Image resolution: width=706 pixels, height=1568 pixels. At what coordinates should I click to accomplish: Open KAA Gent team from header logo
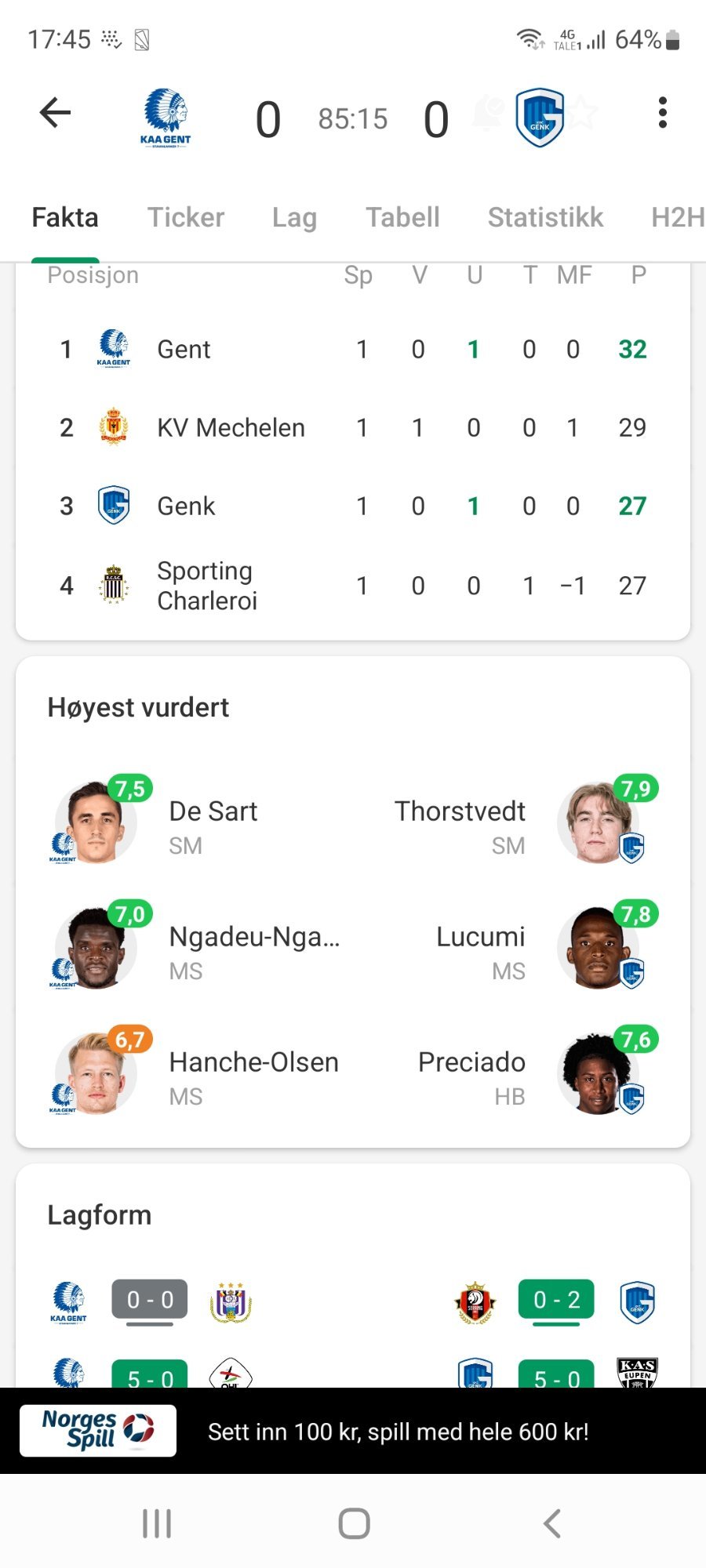tap(166, 118)
